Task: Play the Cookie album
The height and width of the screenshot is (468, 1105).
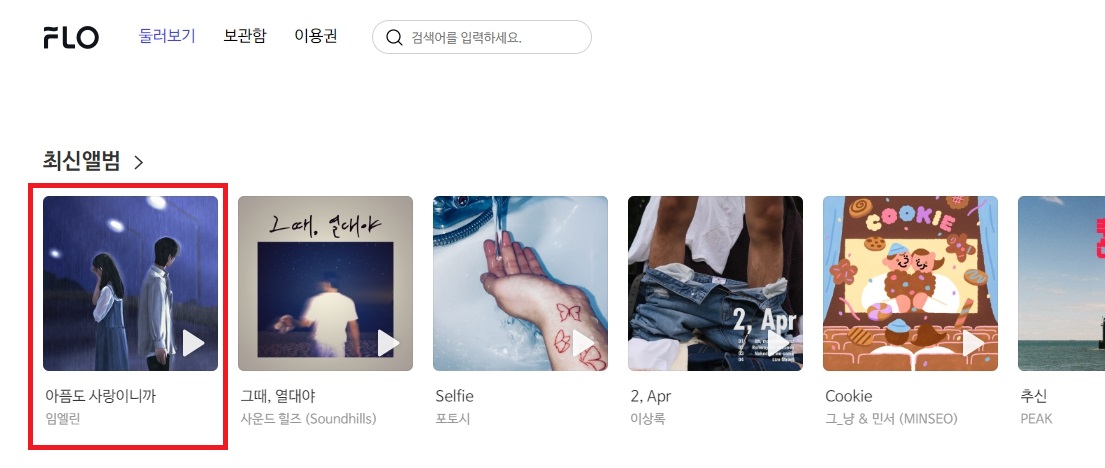Action: [973, 343]
